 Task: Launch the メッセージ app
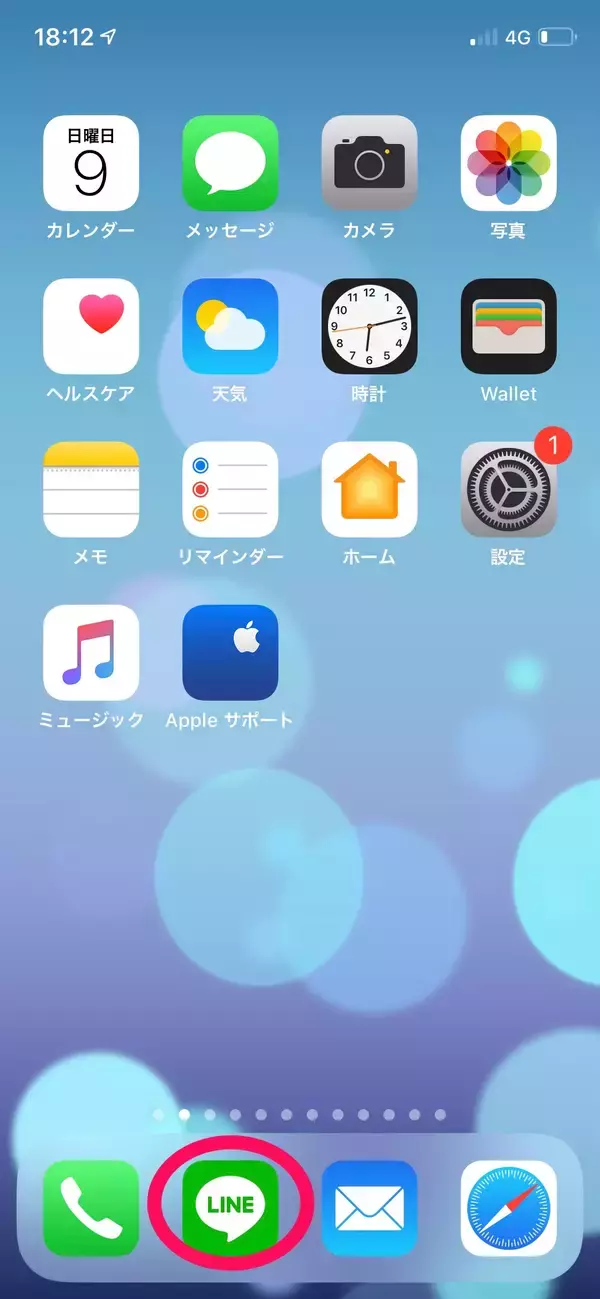pos(230,163)
